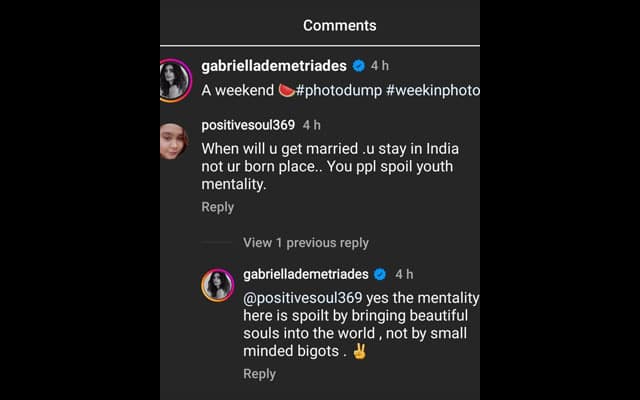The width and height of the screenshot is (640, 400).
Task: Reply to positivesoul369's comment
Action: (x=217, y=207)
